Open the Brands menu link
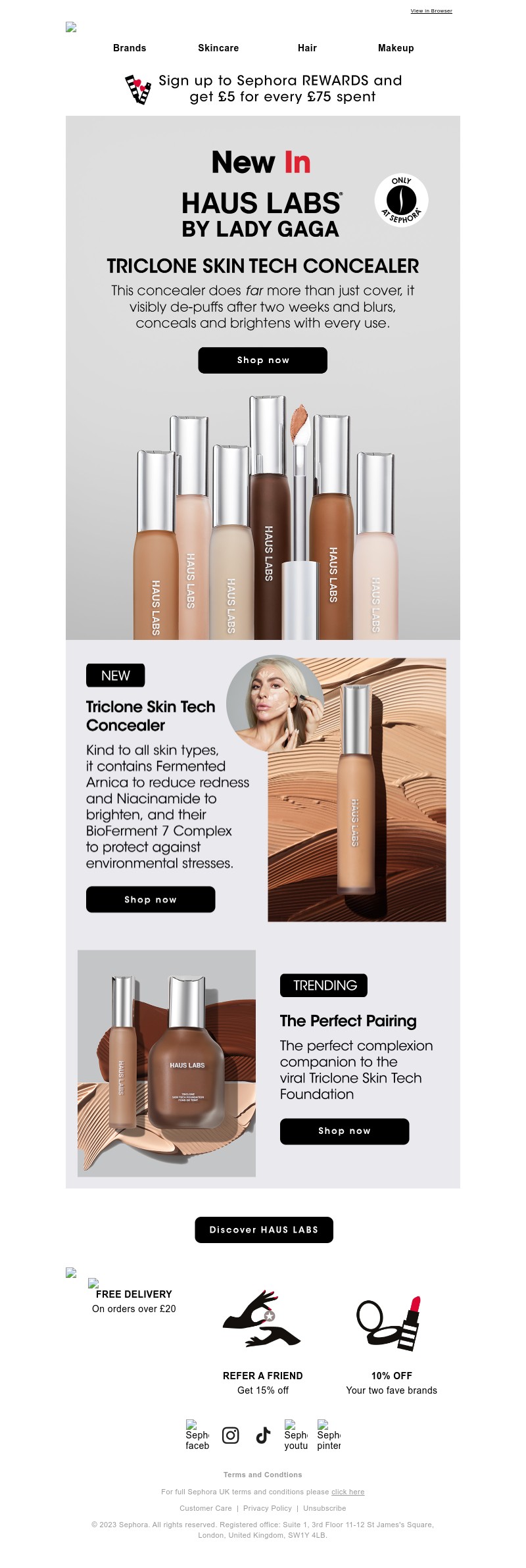The height and width of the screenshot is (1568, 526). (130, 48)
